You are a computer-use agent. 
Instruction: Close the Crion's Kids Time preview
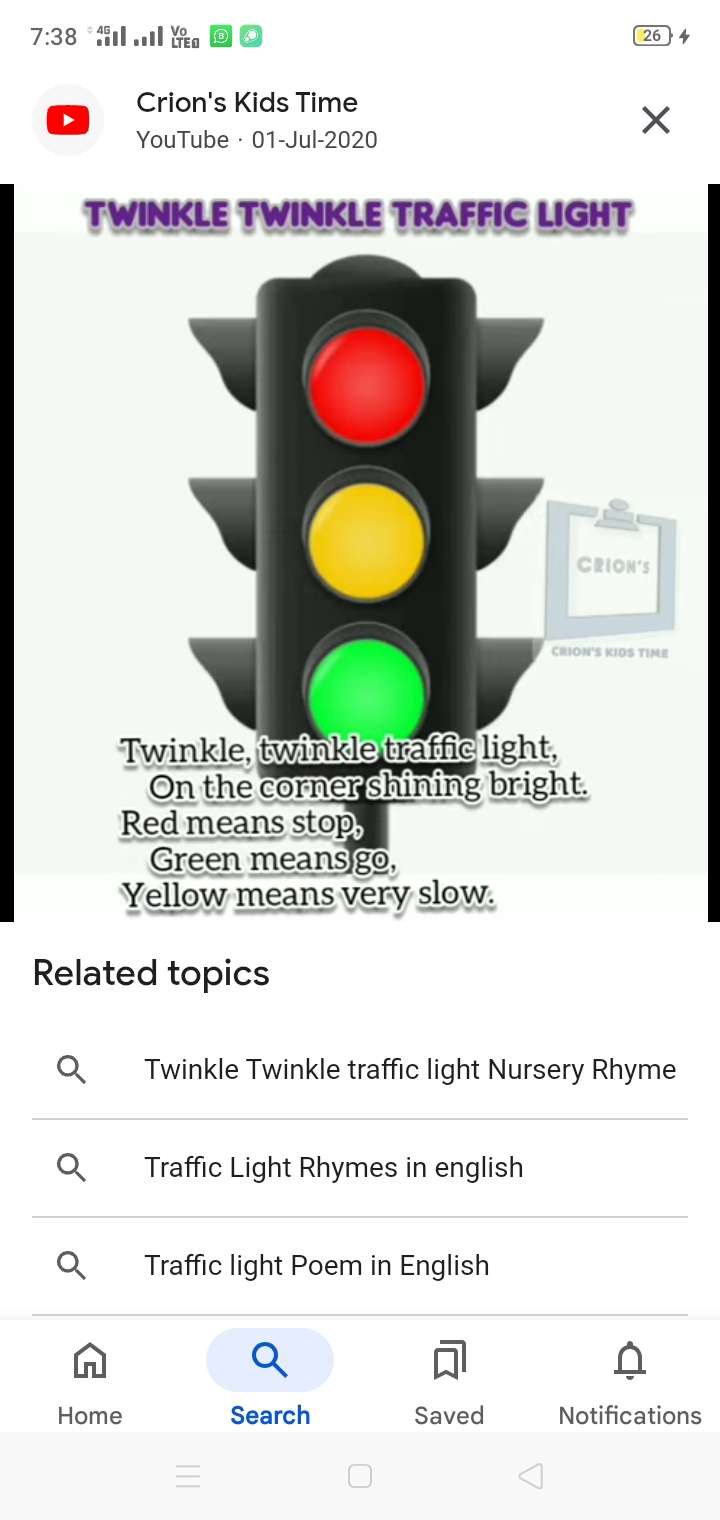[x=655, y=121]
